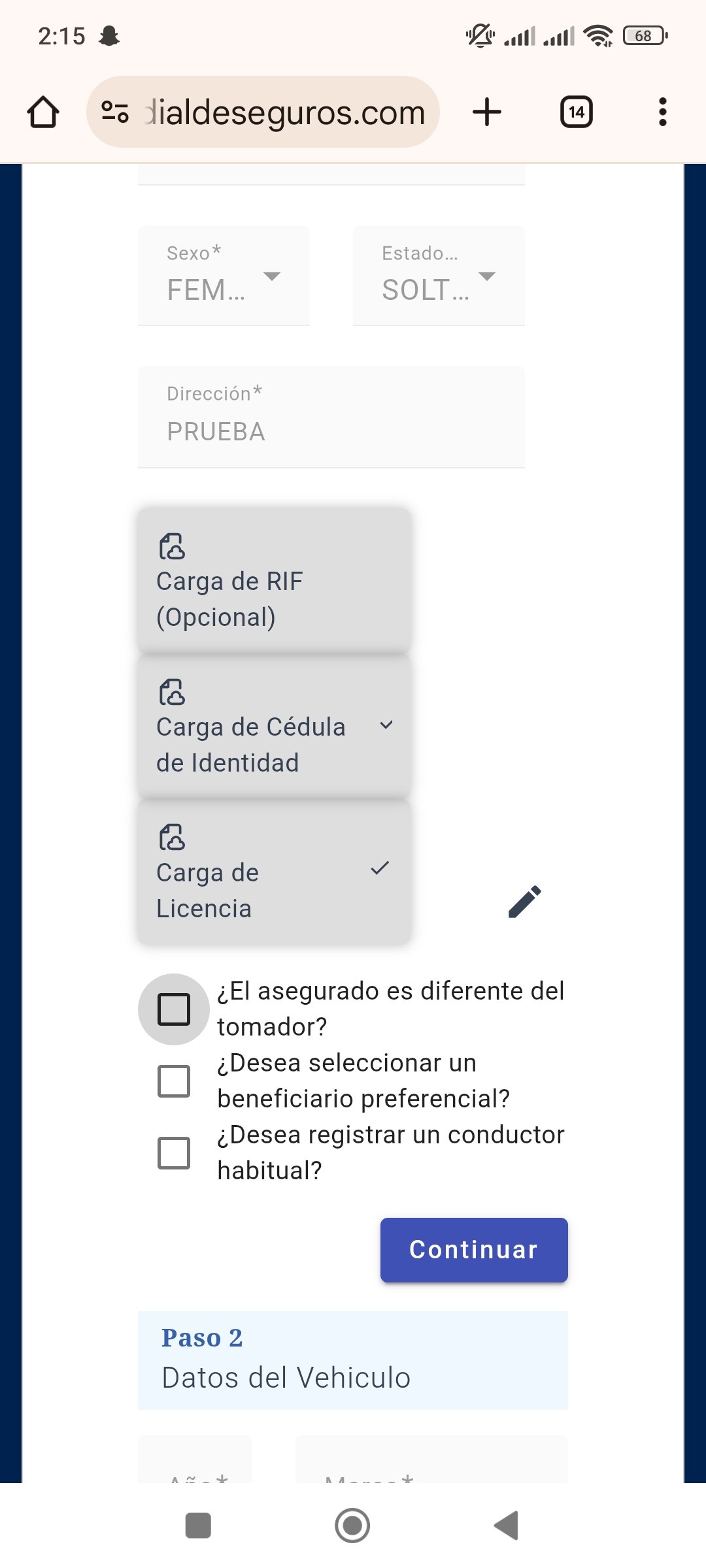Upload file with Carga de RIF (Opcional)

click(274, 580)
